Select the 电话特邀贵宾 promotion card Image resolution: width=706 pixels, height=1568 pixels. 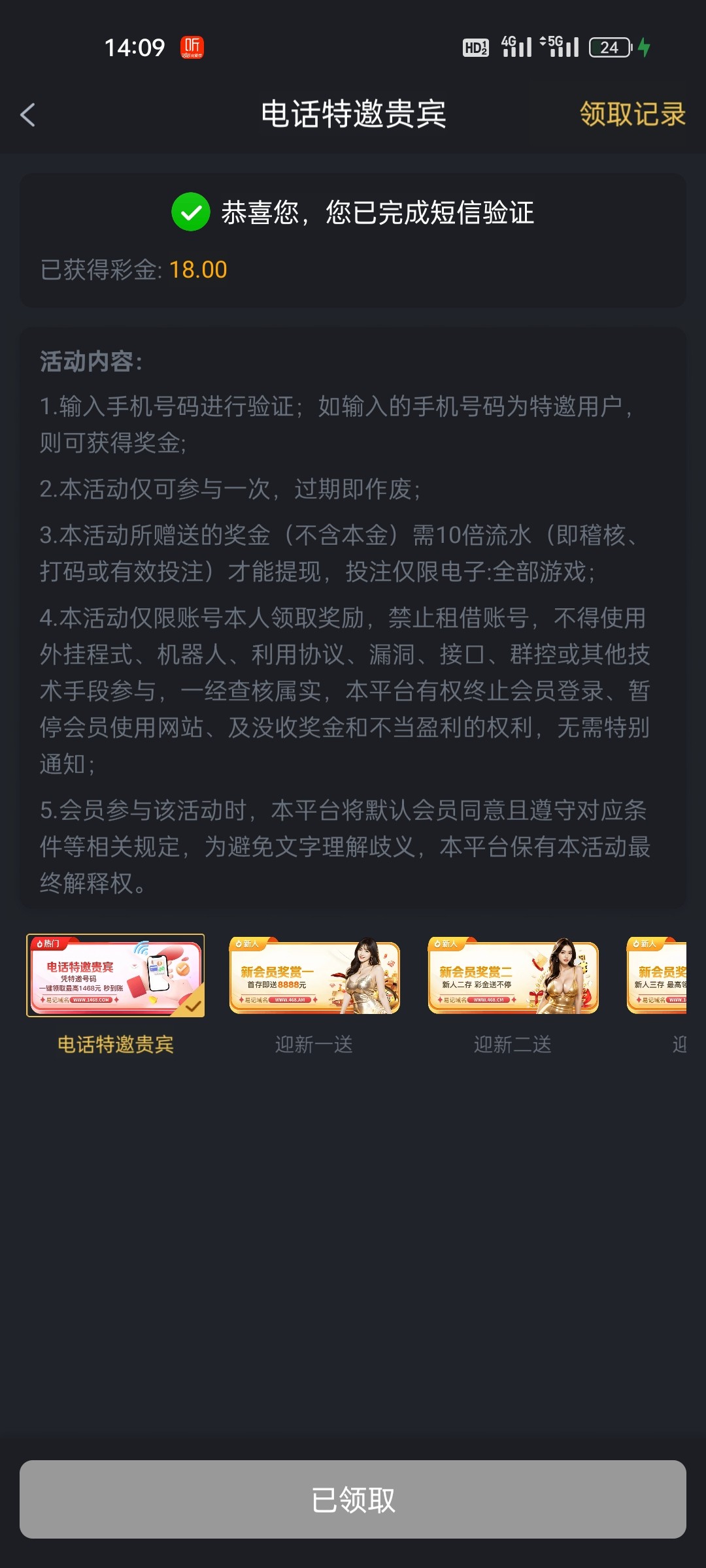tap(116, 975)
